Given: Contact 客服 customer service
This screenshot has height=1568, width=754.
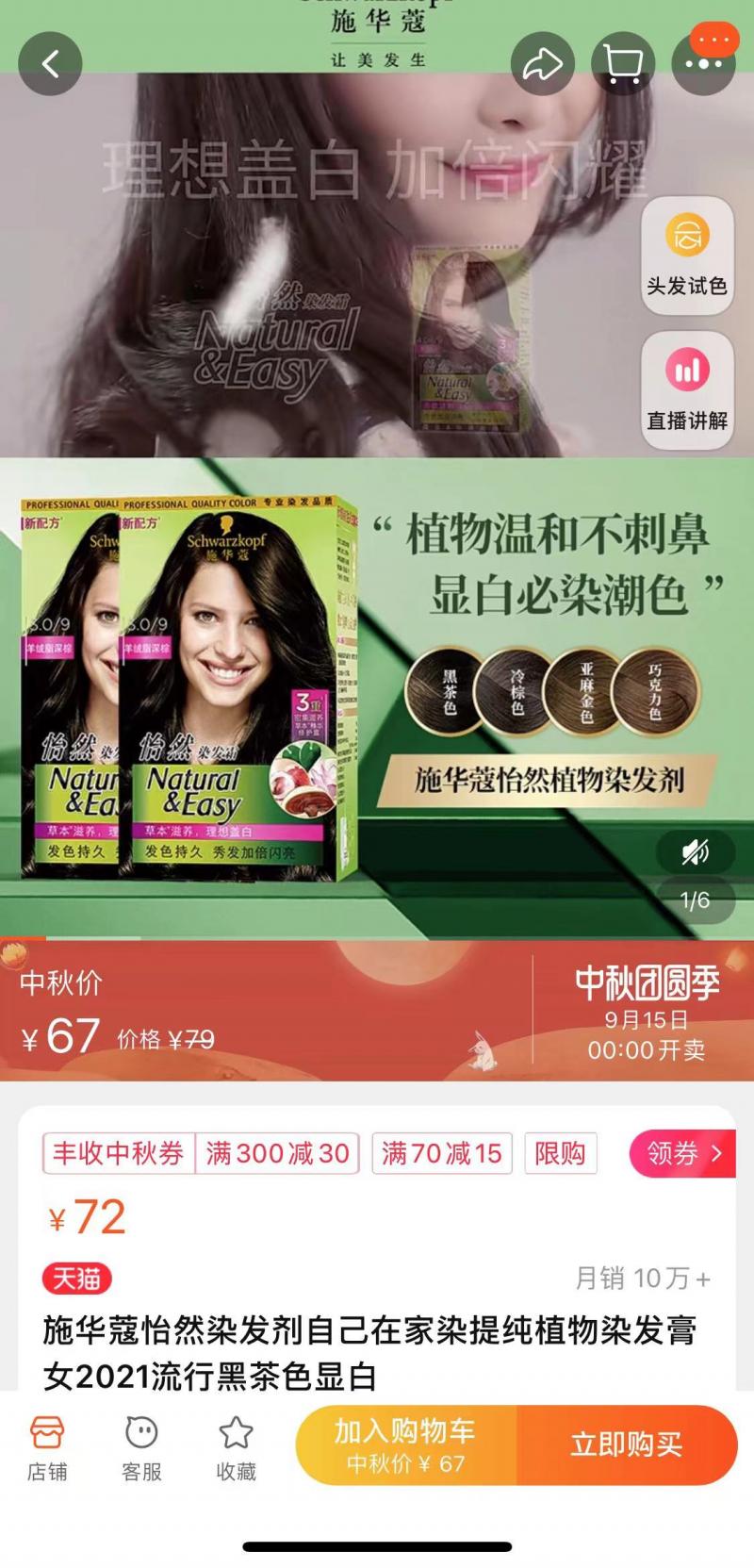Looking at the screenshot, I should click(x=141, y=1443).
